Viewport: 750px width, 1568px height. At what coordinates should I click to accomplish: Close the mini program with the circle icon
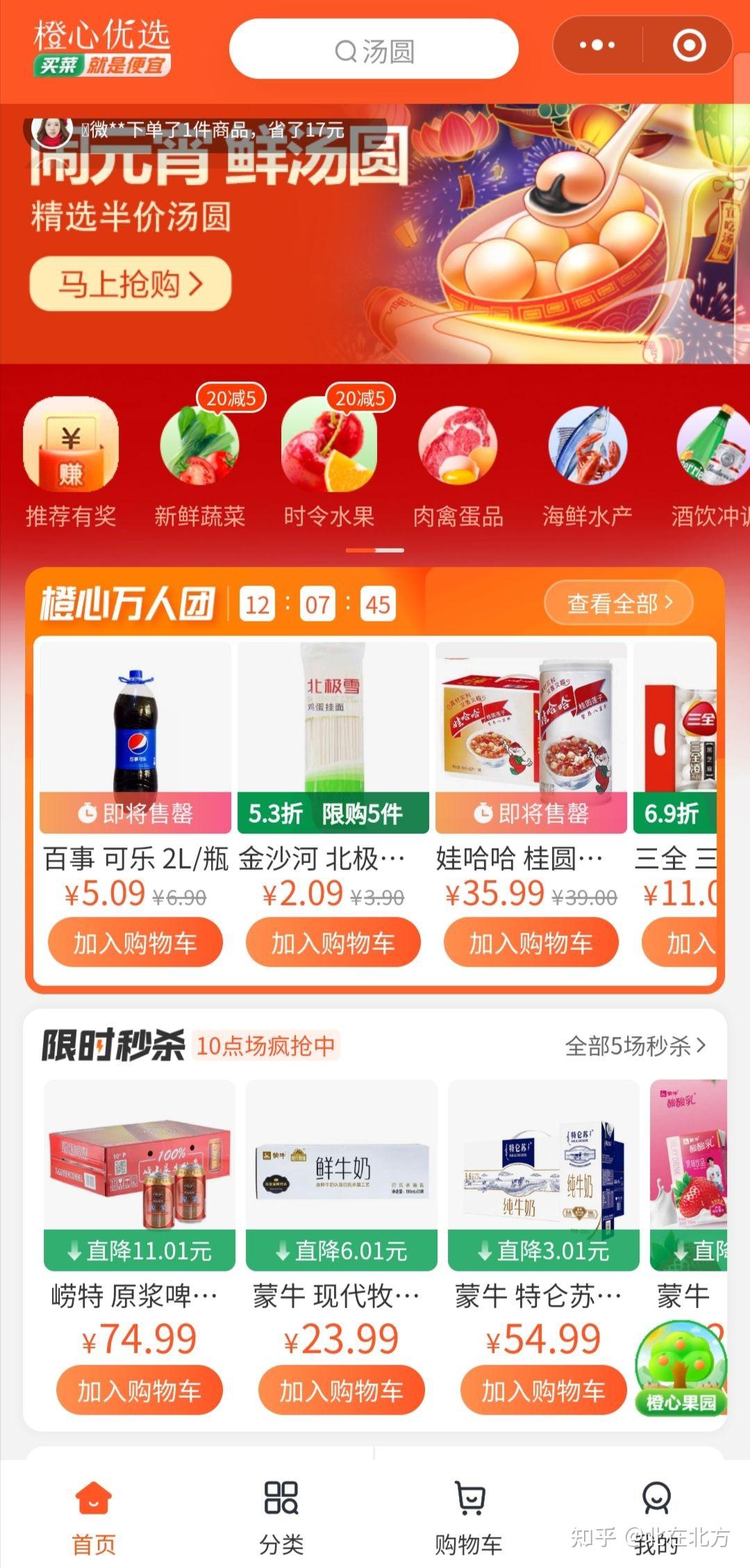pyautogui.click(x=689, y=46)
